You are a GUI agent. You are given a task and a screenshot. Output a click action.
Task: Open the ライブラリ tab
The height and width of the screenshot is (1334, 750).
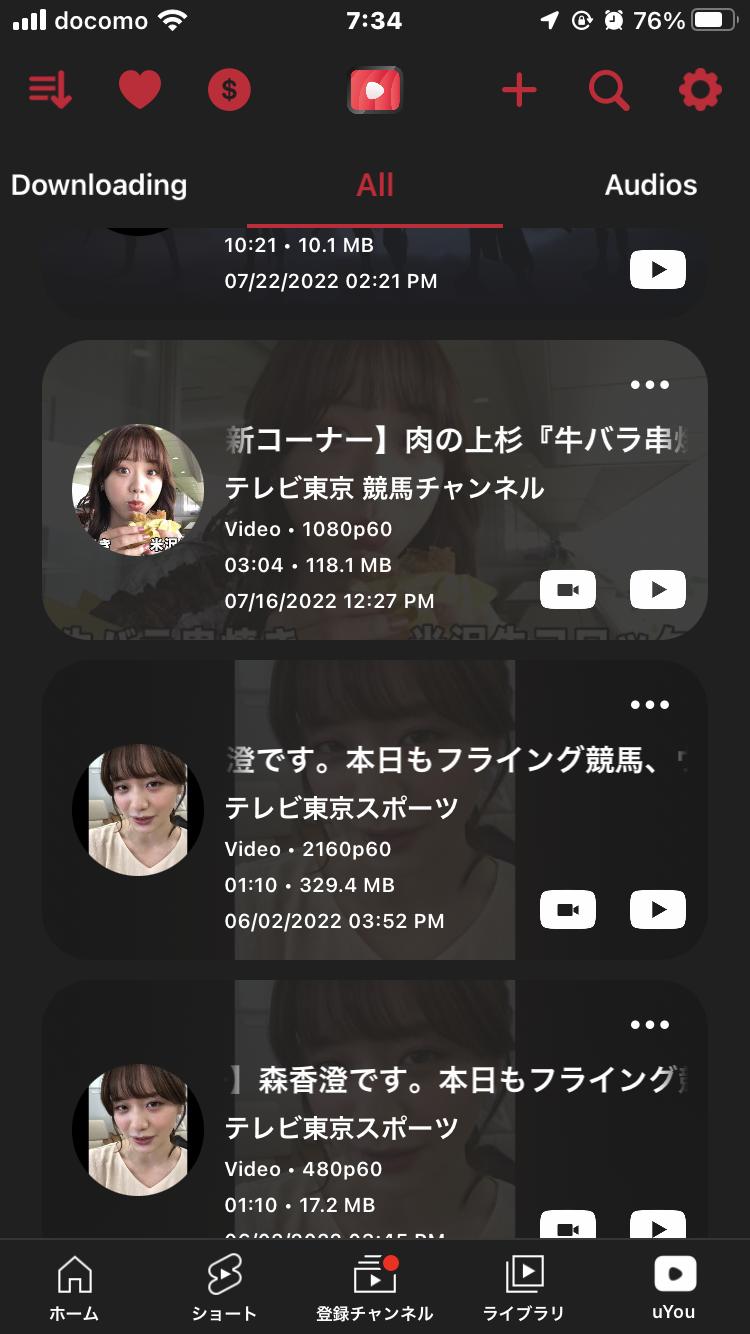[524, 1288]
